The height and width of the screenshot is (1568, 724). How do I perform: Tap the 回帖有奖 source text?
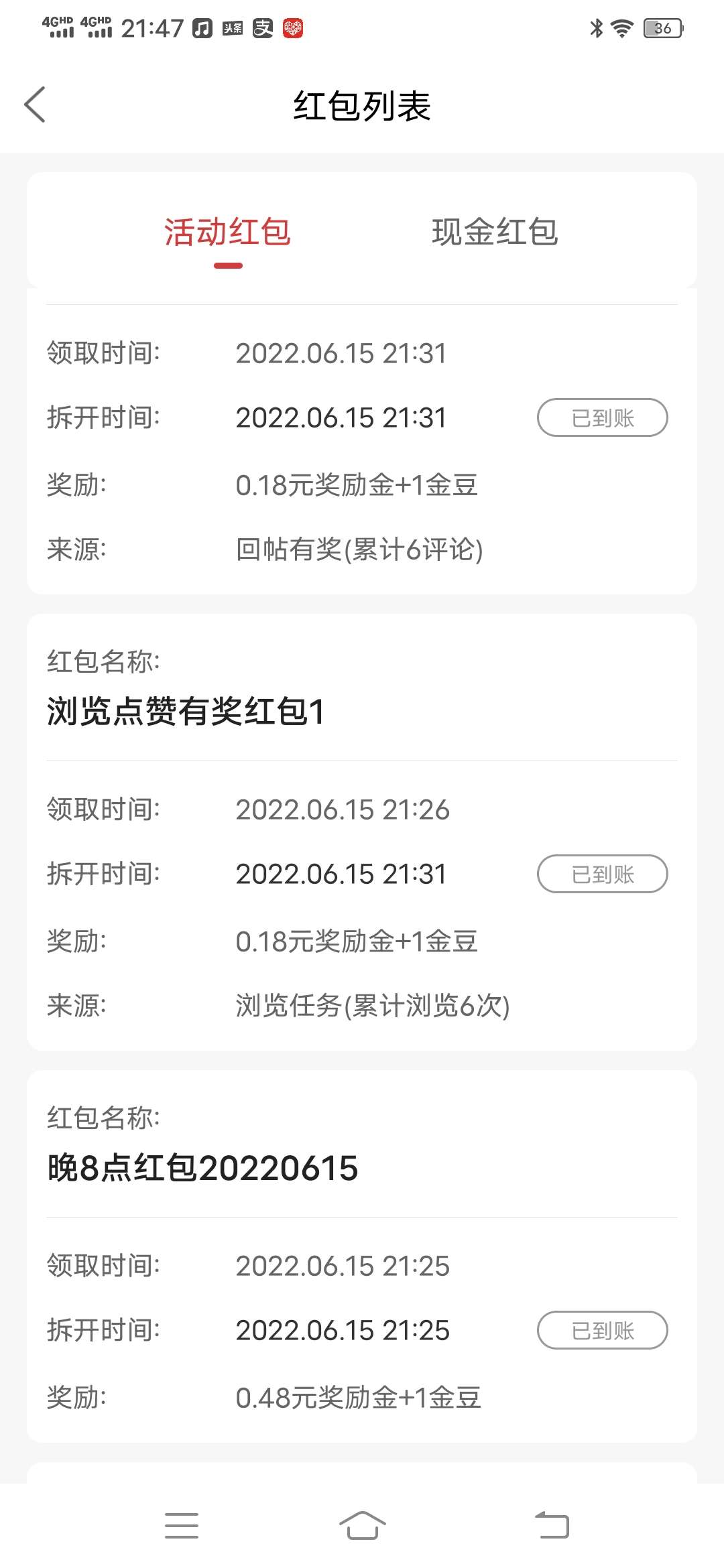point(360,549)
